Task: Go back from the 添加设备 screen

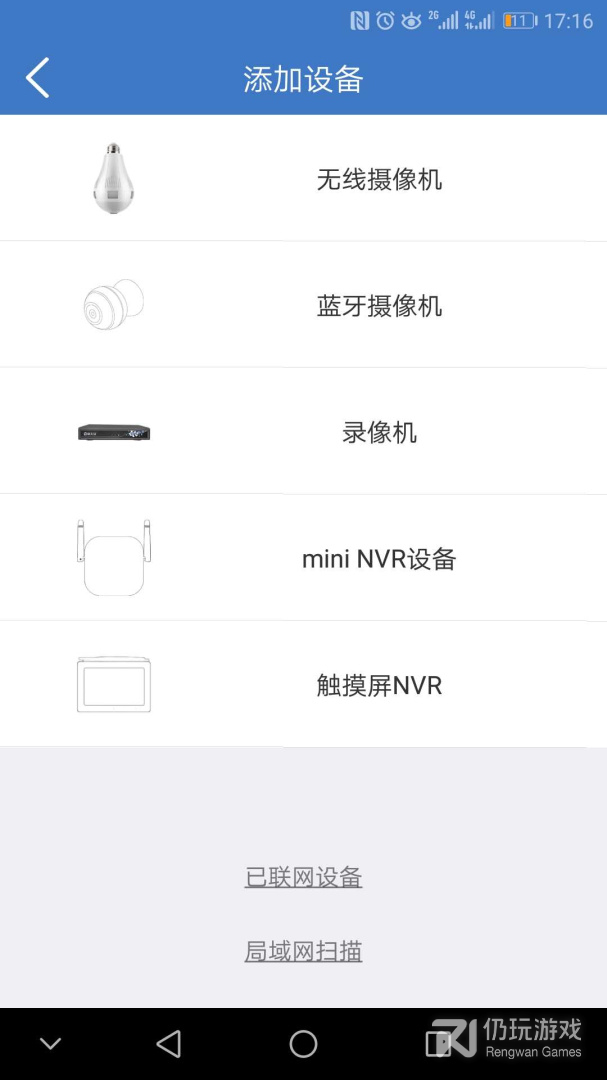Action: point(38,78)
